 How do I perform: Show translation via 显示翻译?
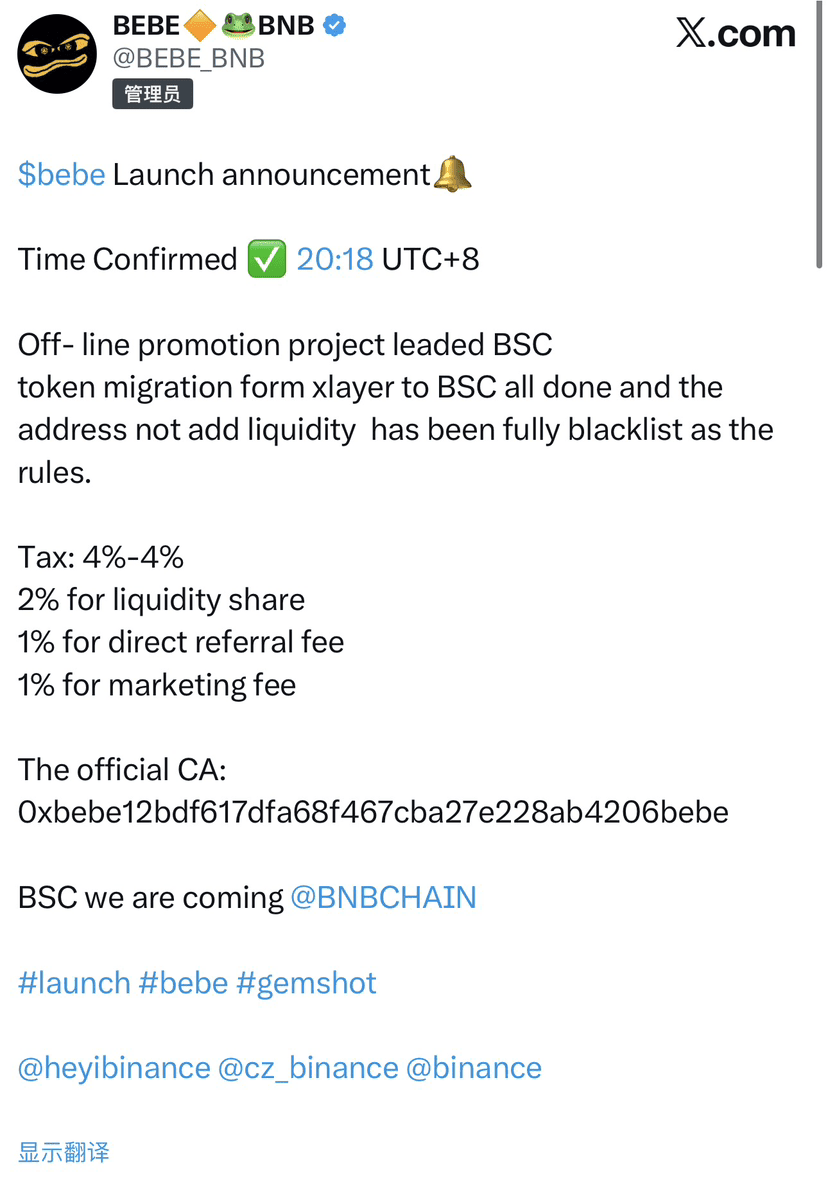coord(63,1151)
